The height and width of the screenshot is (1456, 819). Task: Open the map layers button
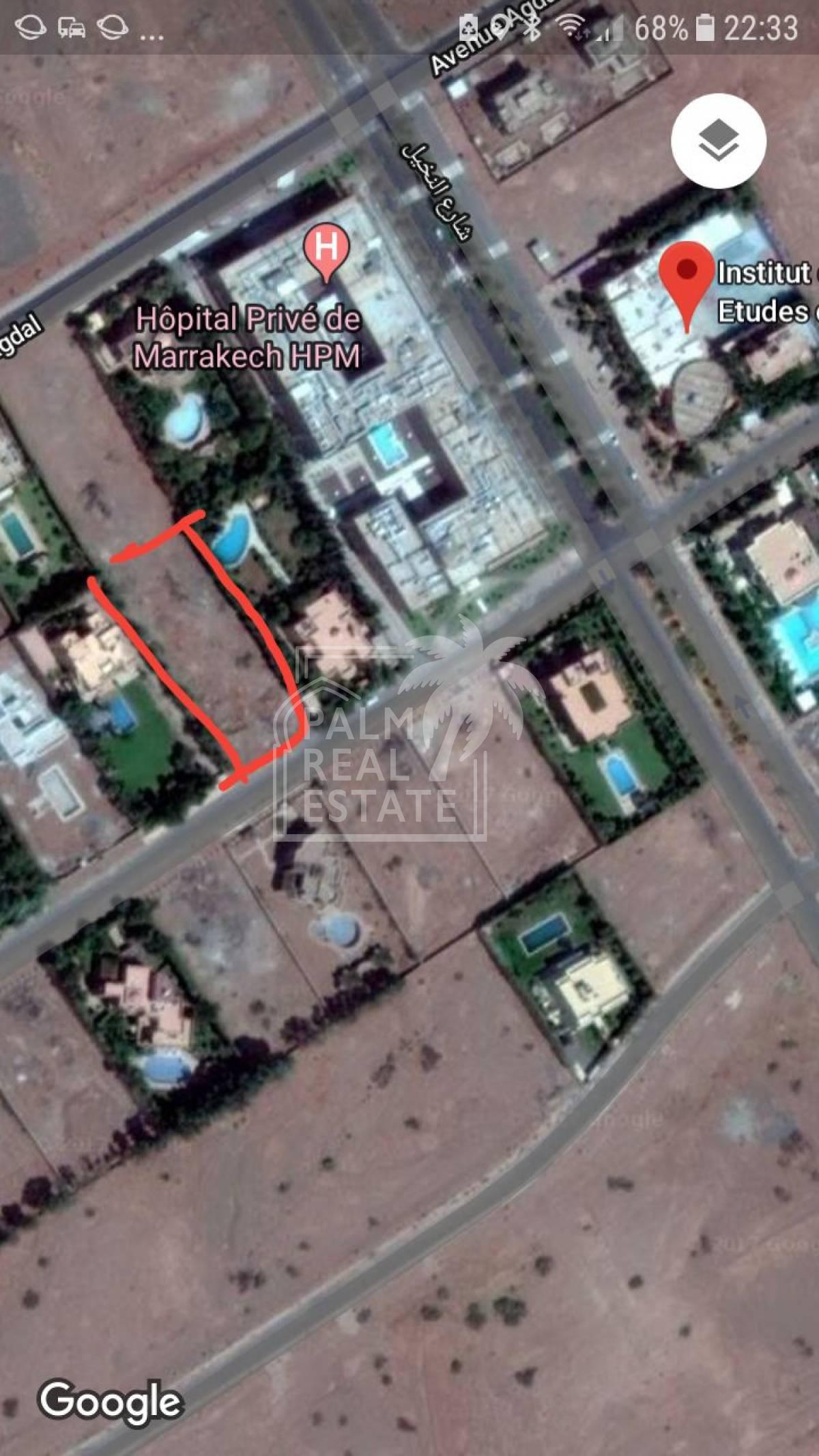[x=718, y=141]
